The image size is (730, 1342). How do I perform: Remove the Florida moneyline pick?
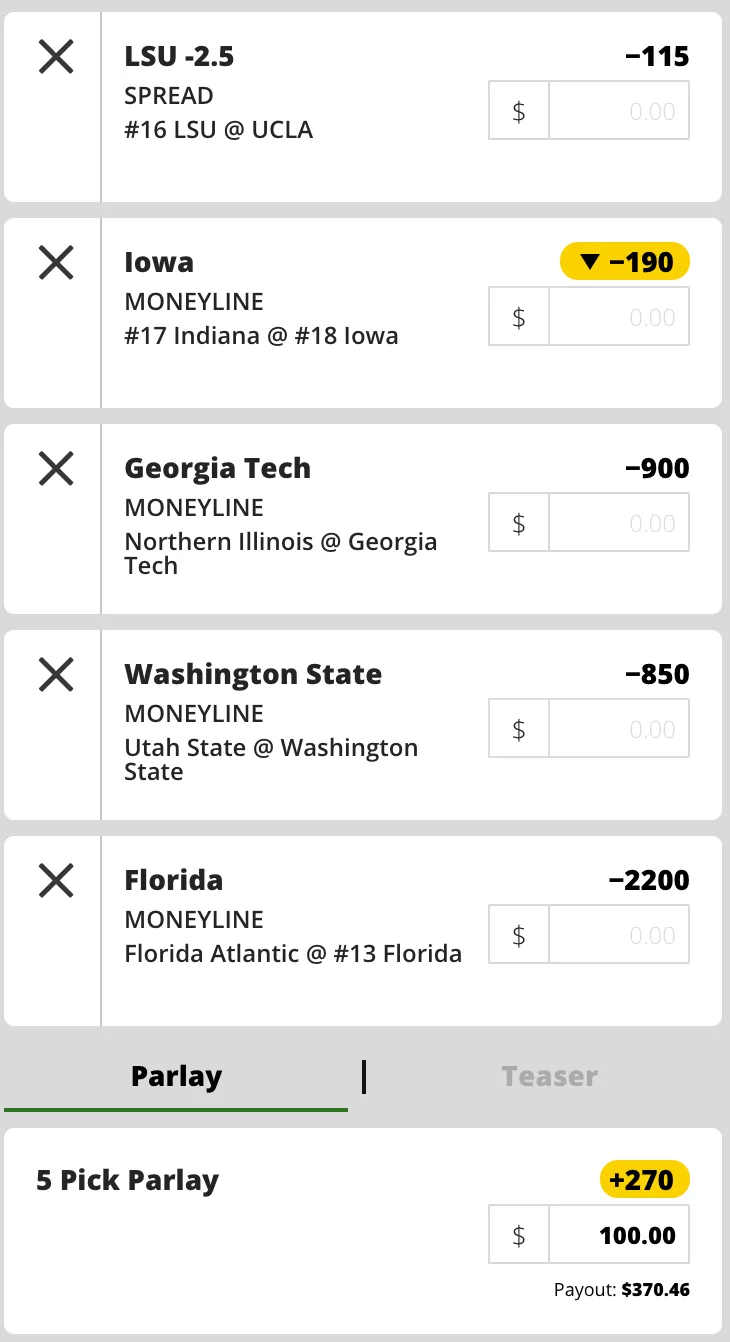click(x=55, y=881)
